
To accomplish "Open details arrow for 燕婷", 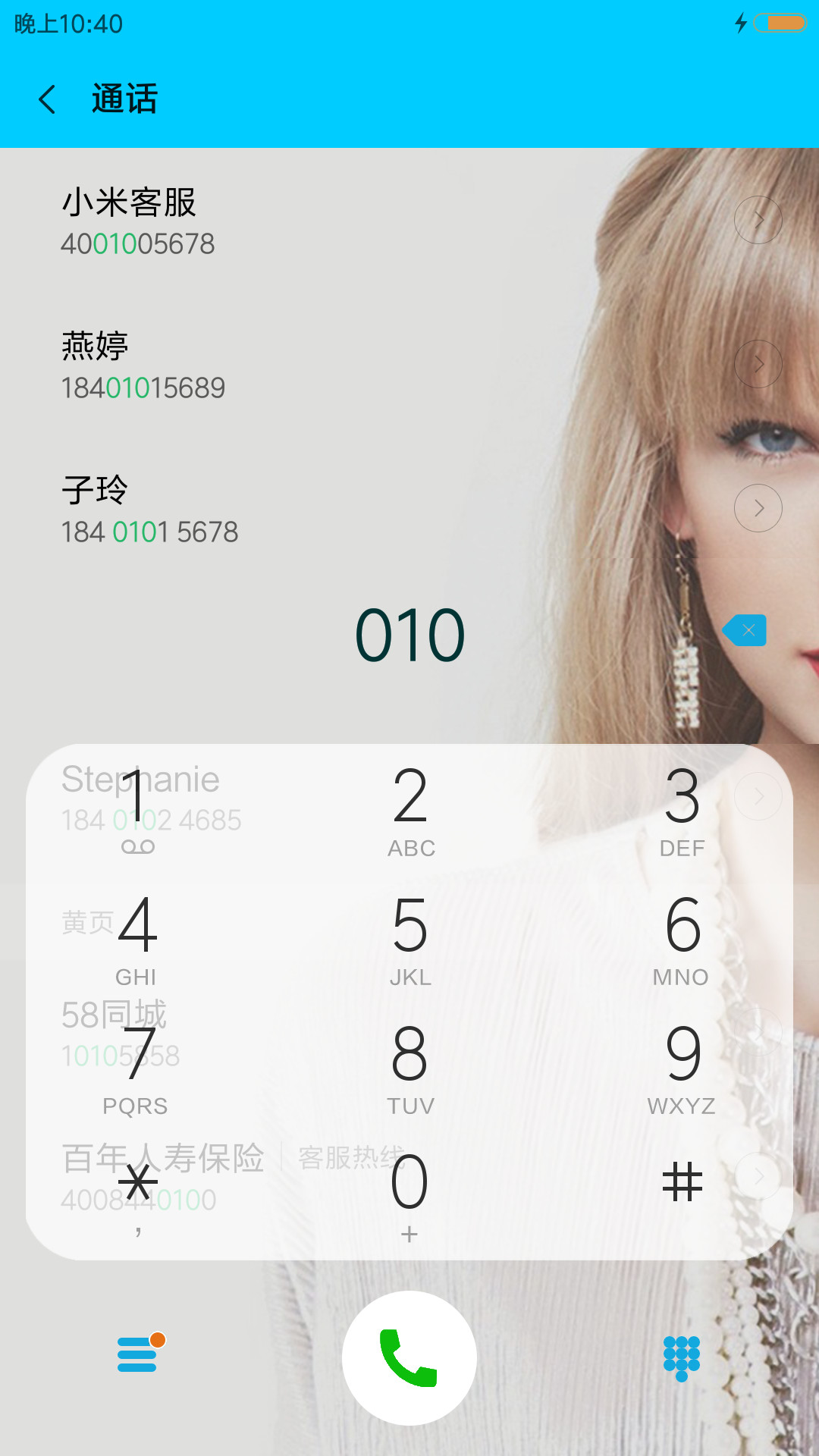I will [758, 364].
